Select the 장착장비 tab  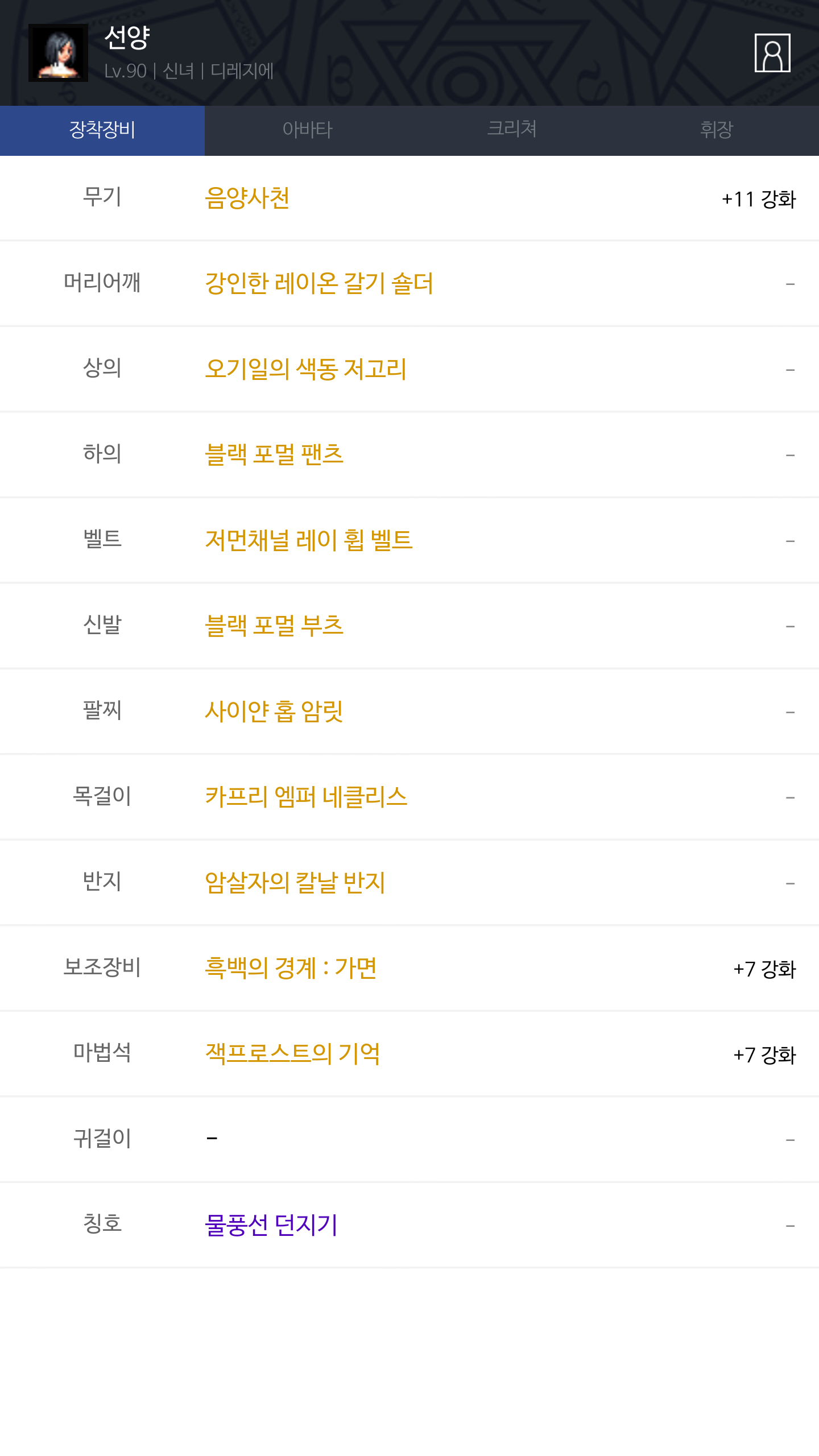102,130
